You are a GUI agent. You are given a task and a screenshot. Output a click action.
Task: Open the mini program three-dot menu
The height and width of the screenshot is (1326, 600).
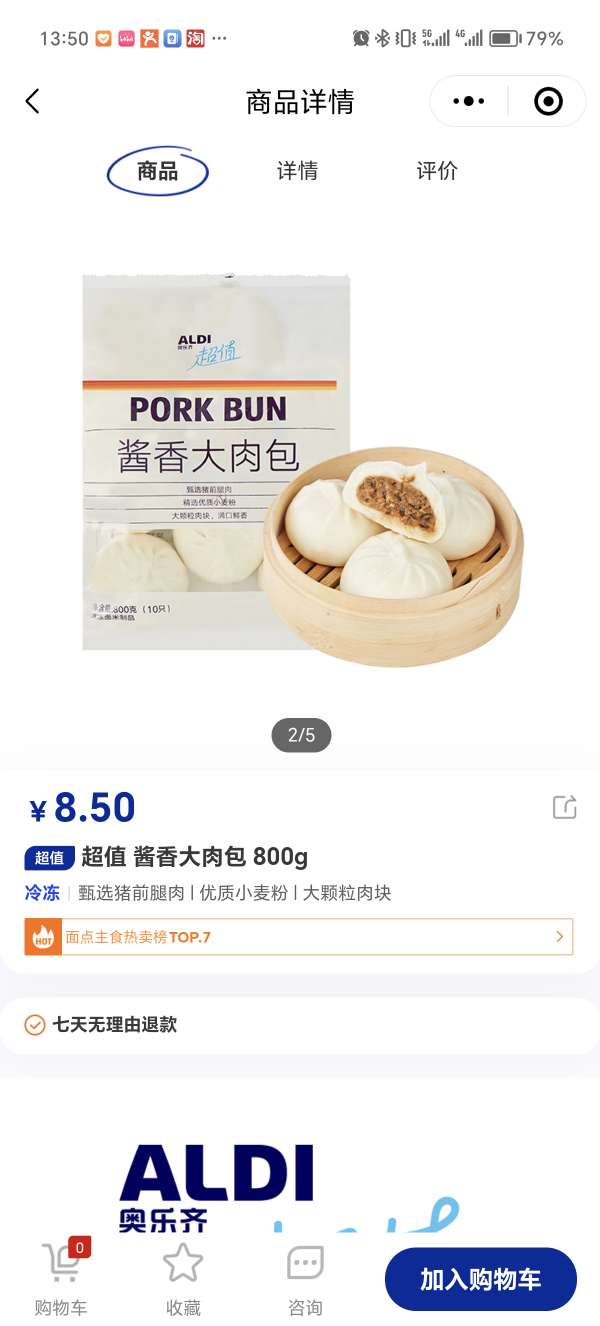468,101
